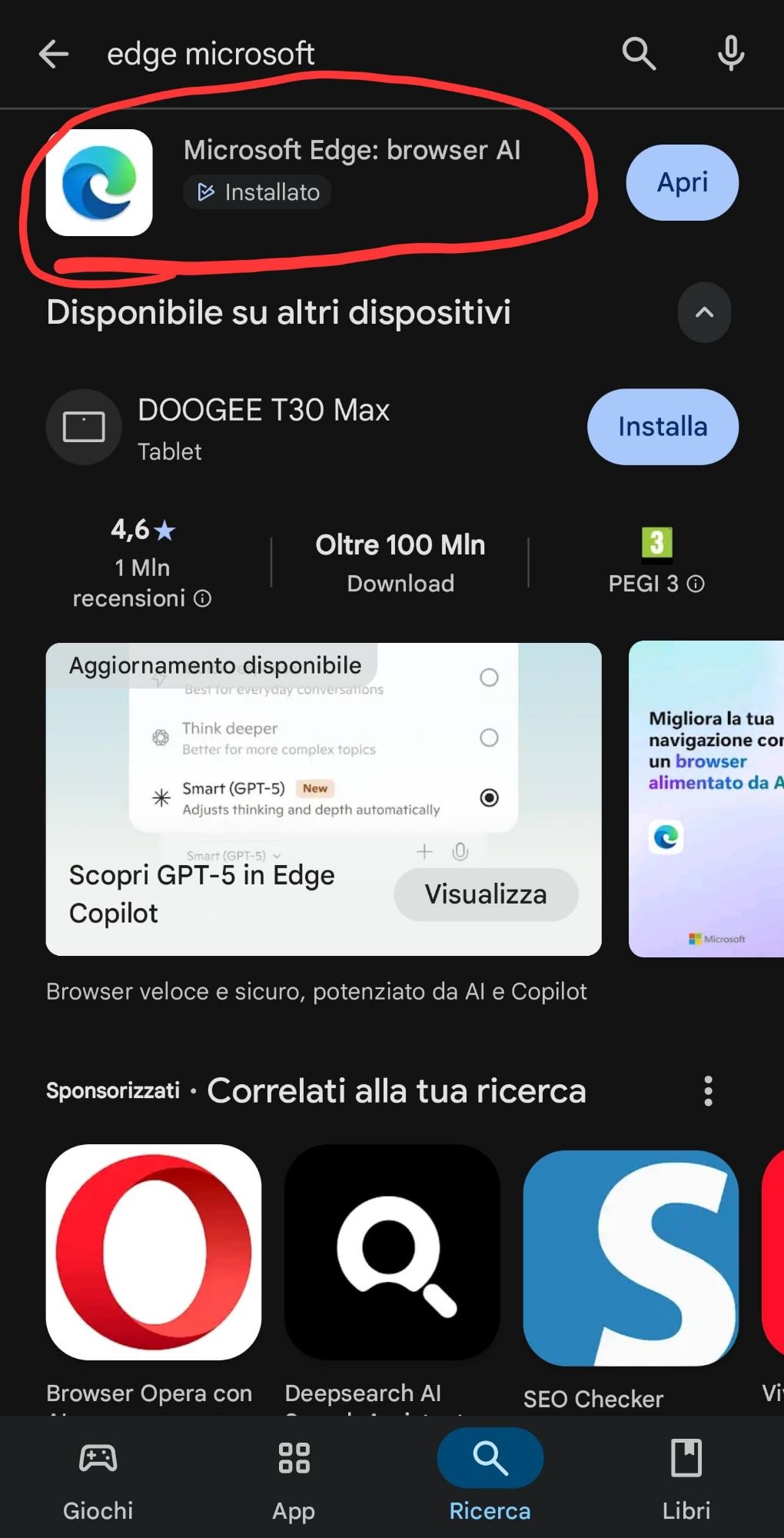784x1538 pixels.
Task: Tap Visualizza on GPT-5 Edge card
Action: (x=486, y=894)
